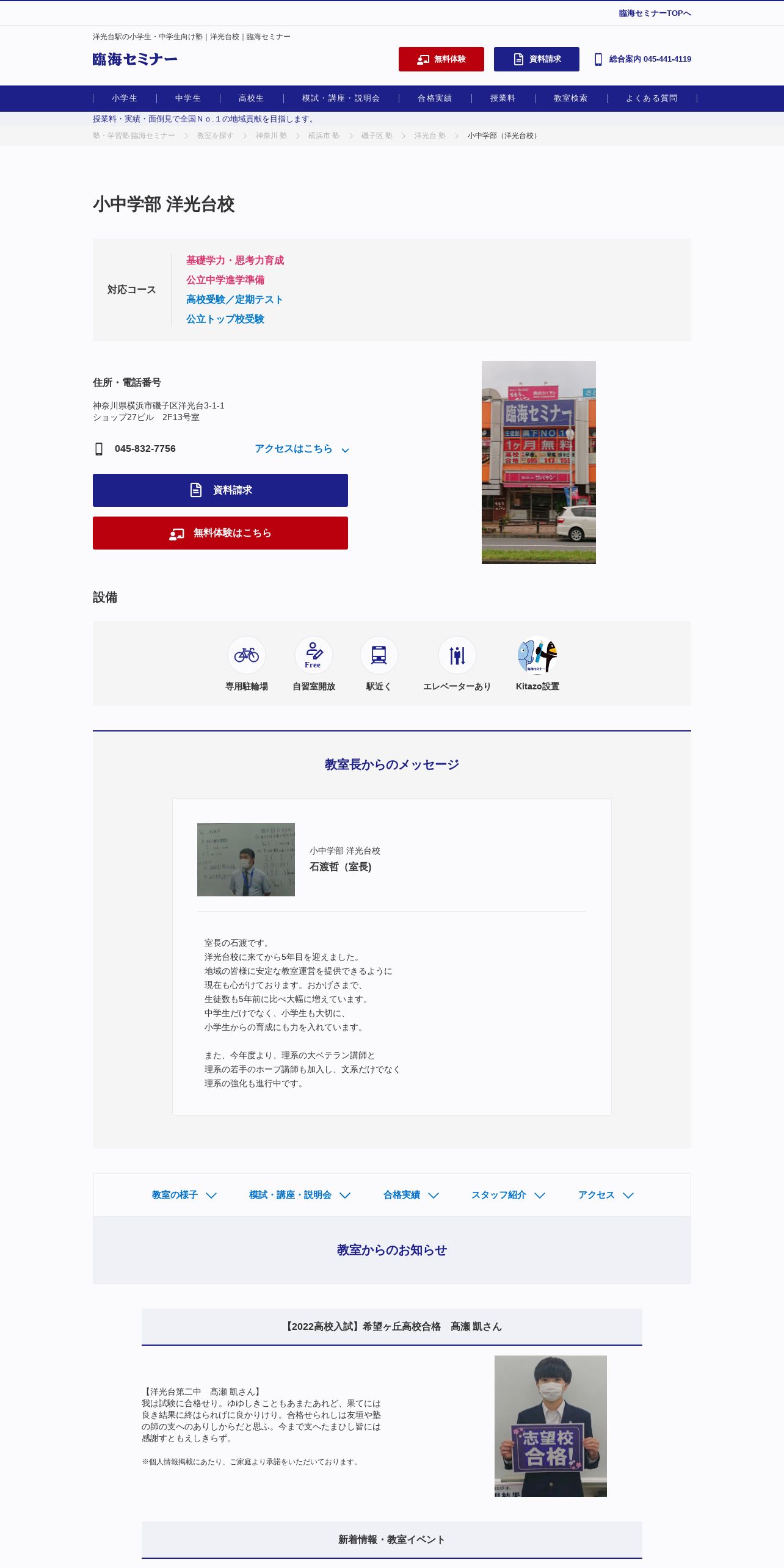Tap the large blue 資料請求 button
The image size is (784, 1568).
220,490
